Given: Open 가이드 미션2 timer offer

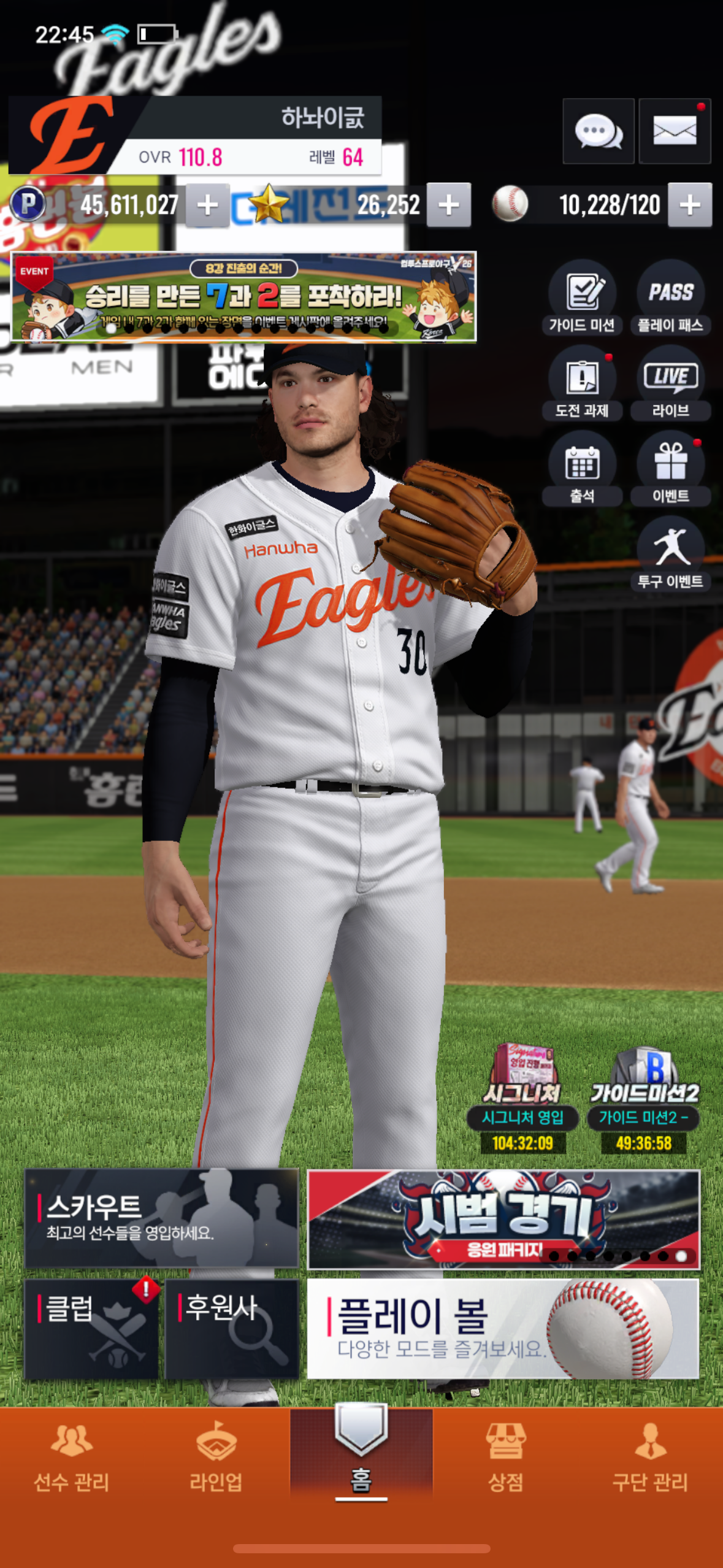Looking at the screenshot, I should point(643,1098).
